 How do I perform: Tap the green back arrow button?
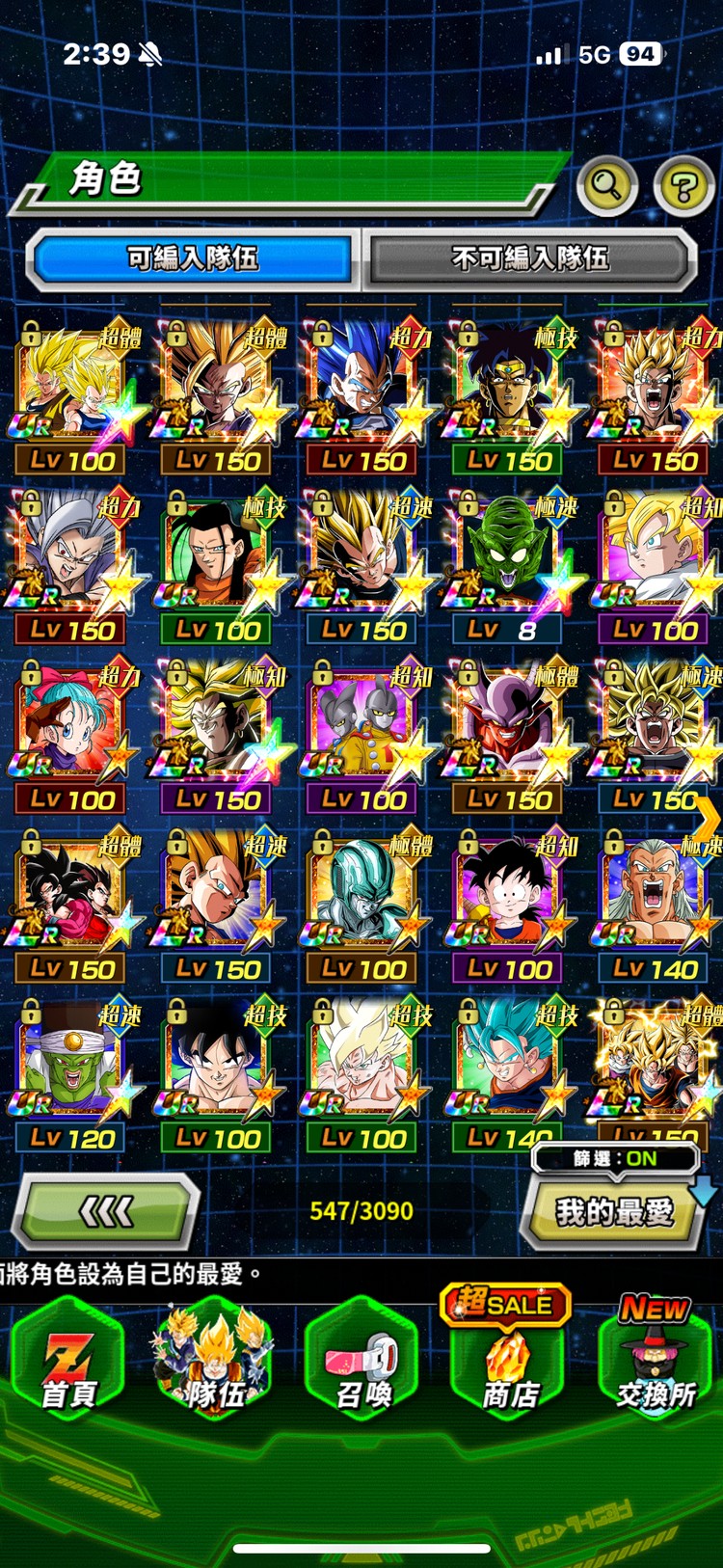click(x=106, y=1212)
